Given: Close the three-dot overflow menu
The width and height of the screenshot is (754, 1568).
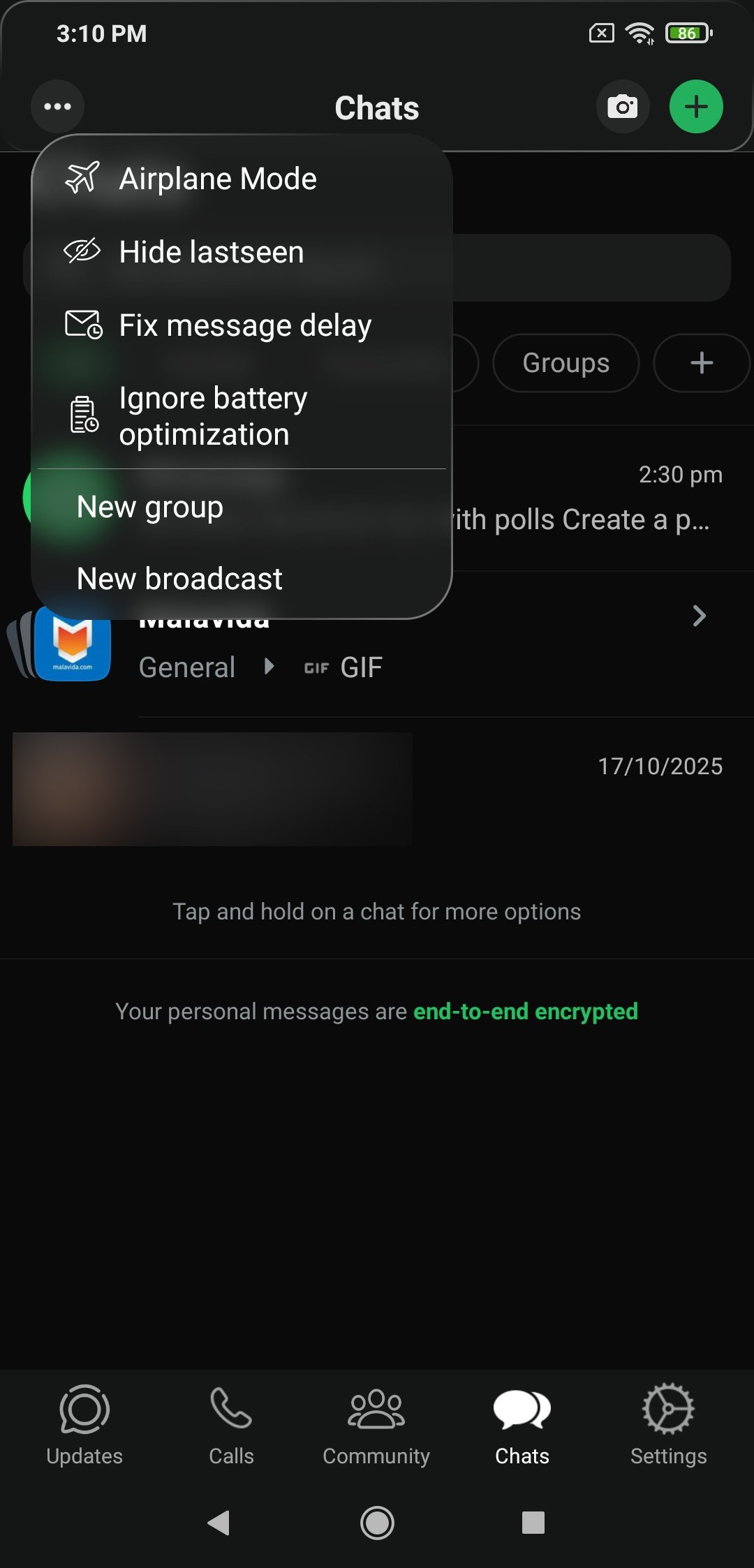Looking at the screenshot, I should click(x=57, y=107).
